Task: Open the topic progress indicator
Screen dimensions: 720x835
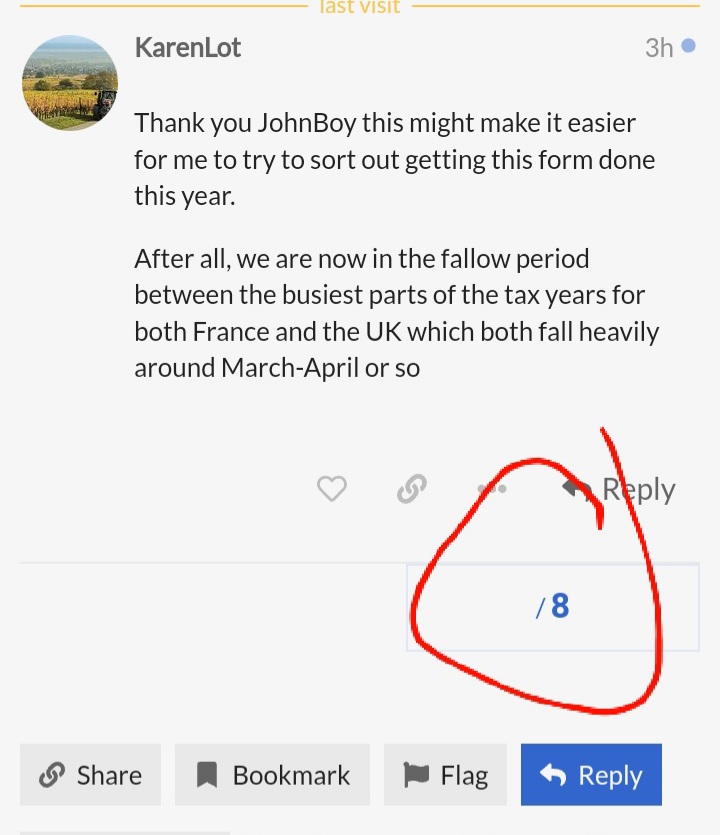Action: [552, 607]
